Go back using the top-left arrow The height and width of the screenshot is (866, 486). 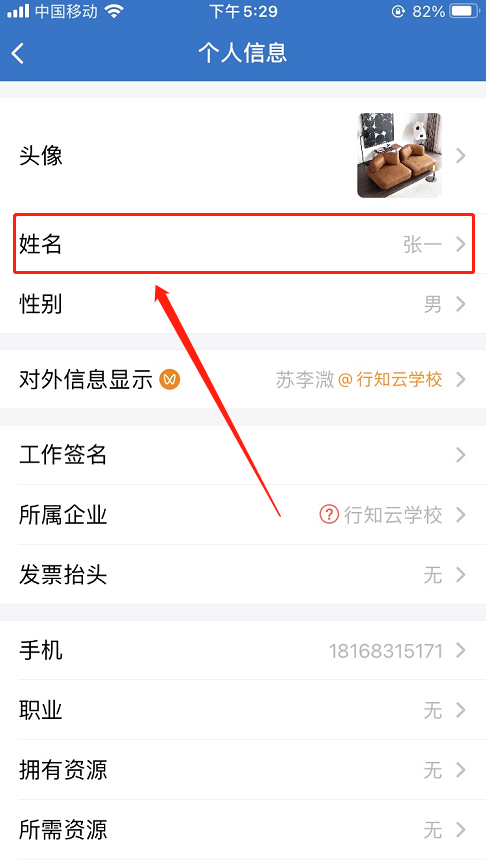18,54
